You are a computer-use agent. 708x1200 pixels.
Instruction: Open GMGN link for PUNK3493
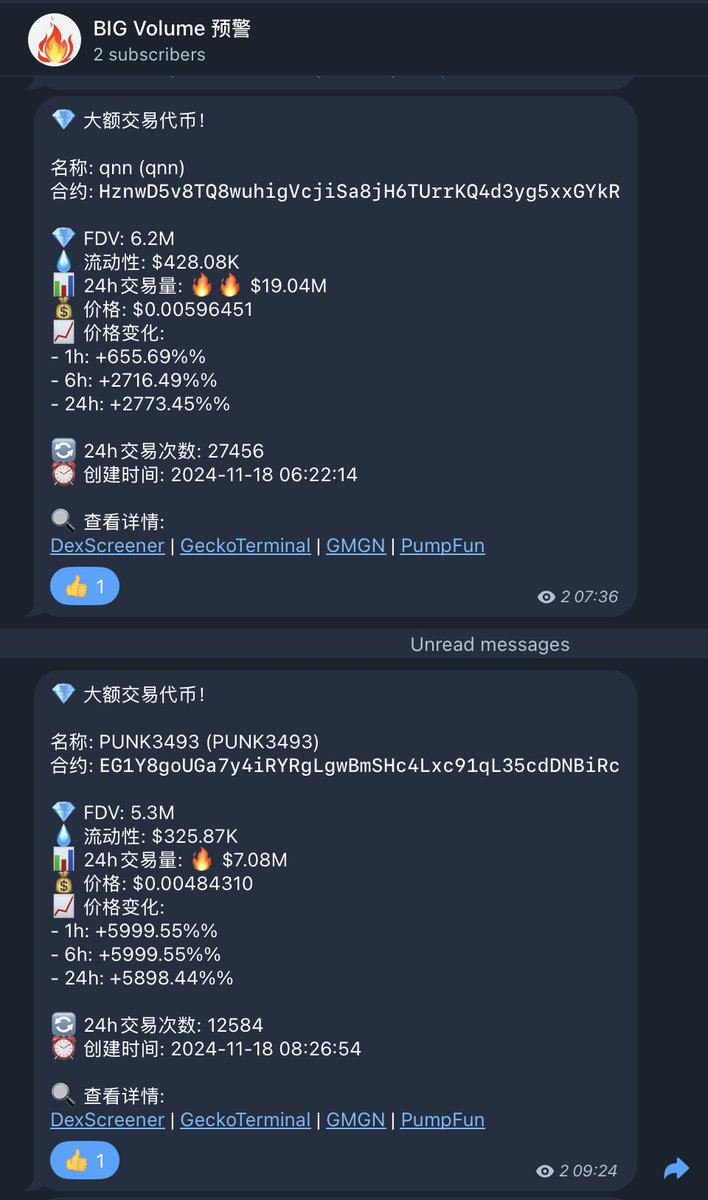click(355, 1120)
